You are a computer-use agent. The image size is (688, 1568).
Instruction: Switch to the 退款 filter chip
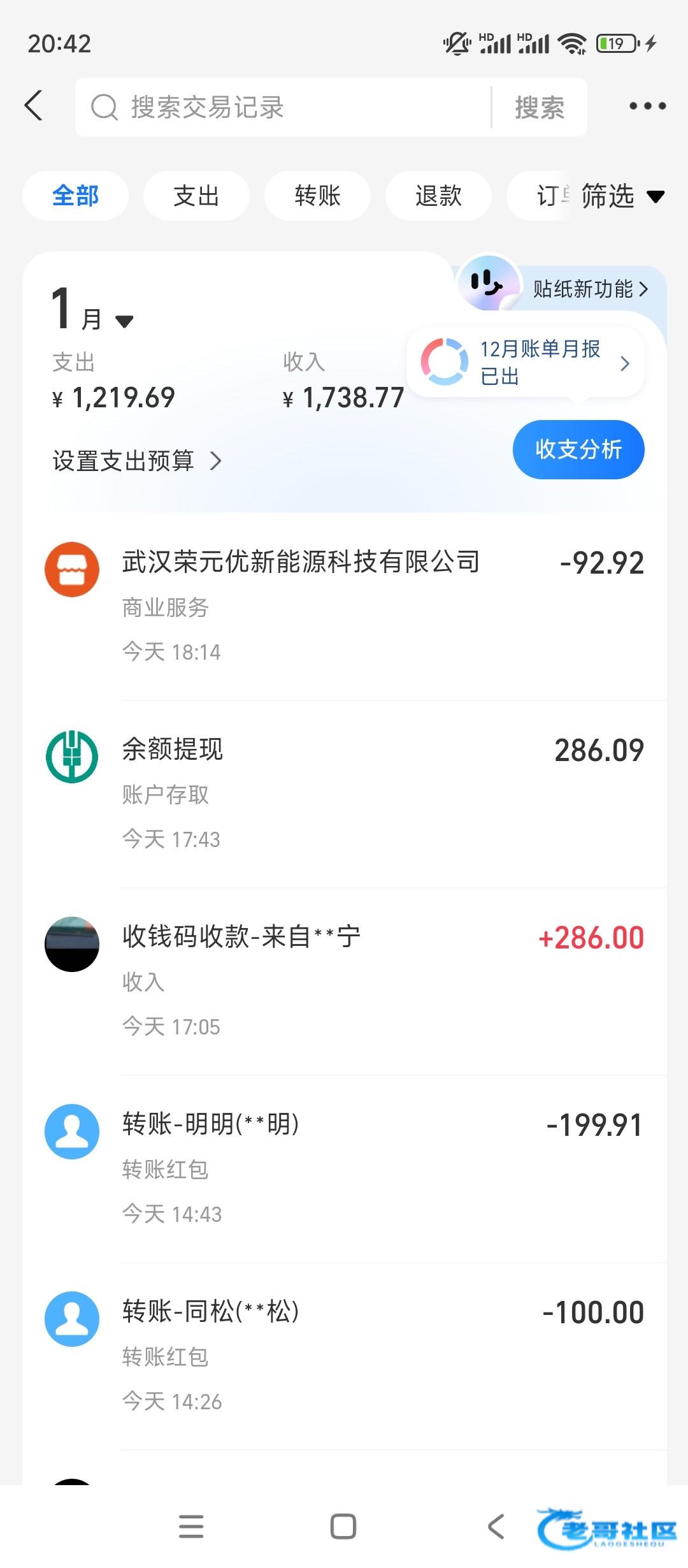438,196
